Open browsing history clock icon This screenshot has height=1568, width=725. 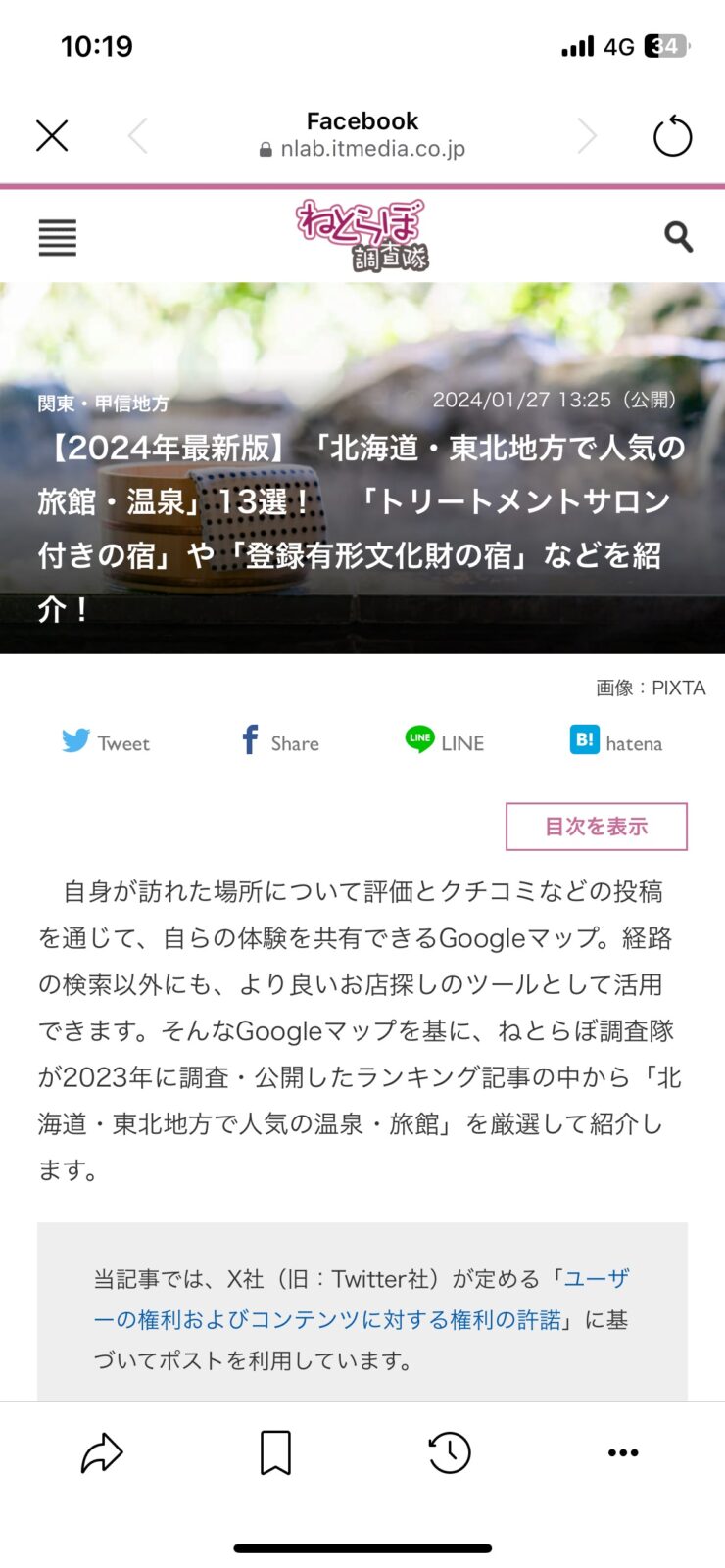[x=450, y=1452]
